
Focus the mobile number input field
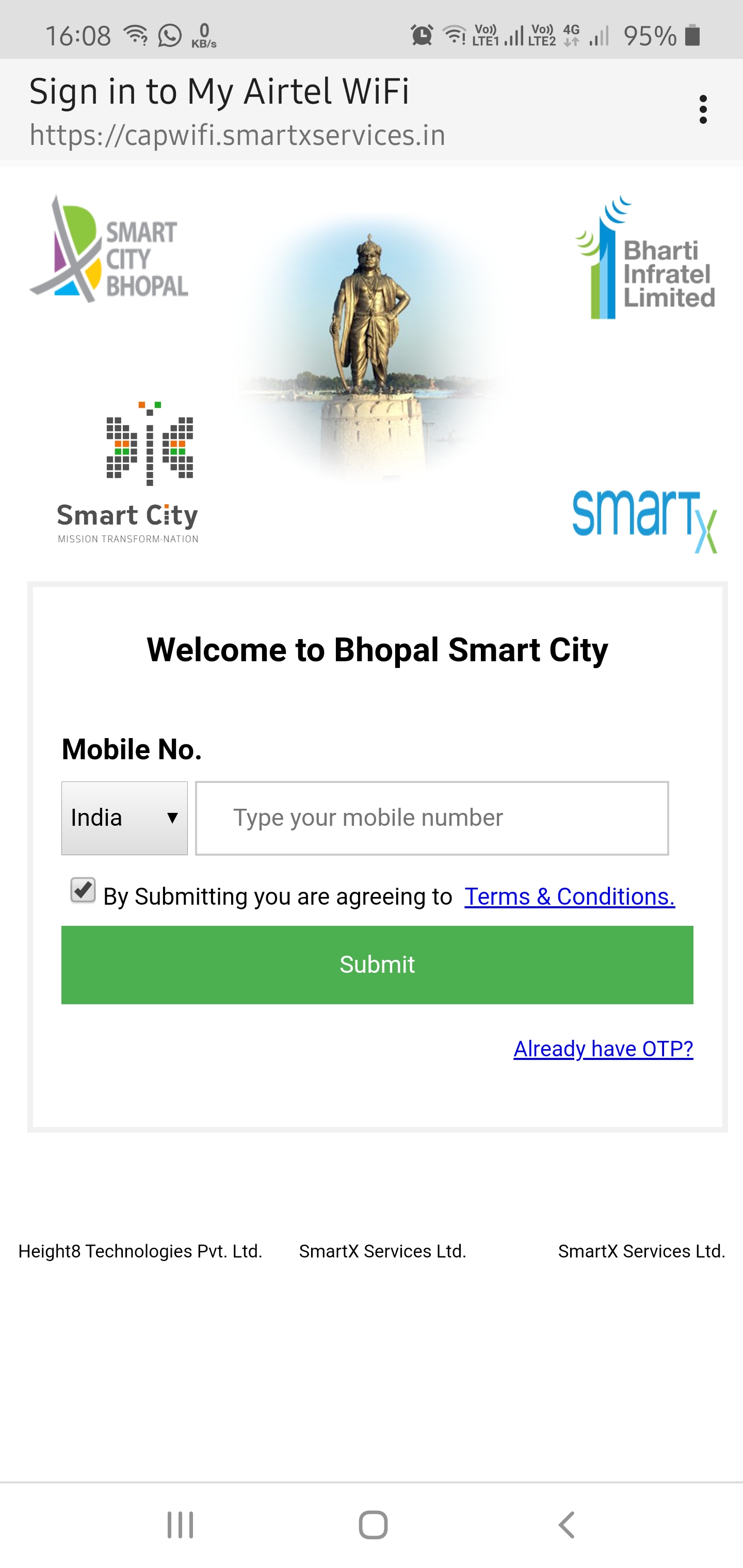pyautogui.click(x=431, y=818)
